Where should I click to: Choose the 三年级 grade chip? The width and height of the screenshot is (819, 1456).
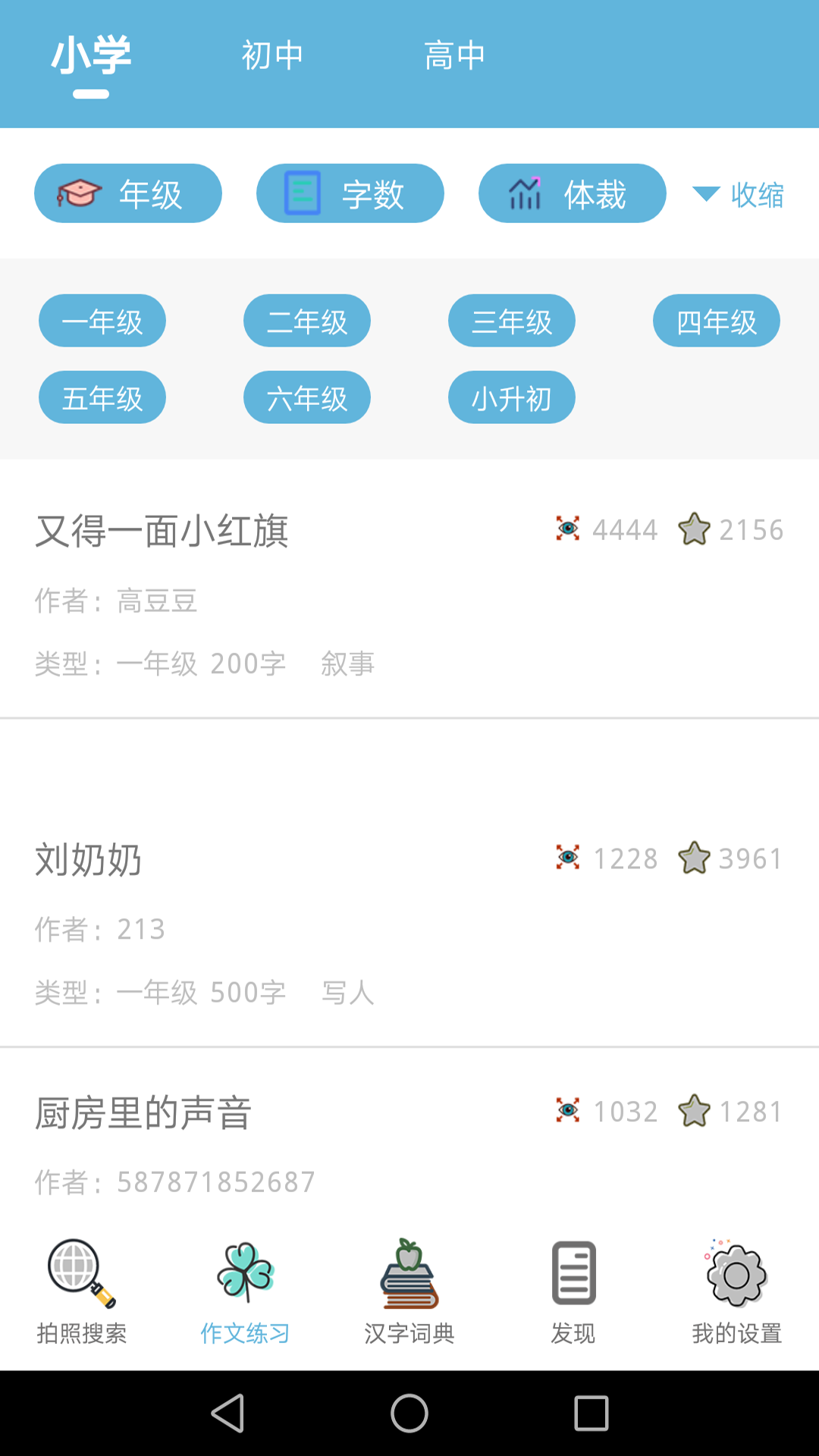click(x=512, y=321)
